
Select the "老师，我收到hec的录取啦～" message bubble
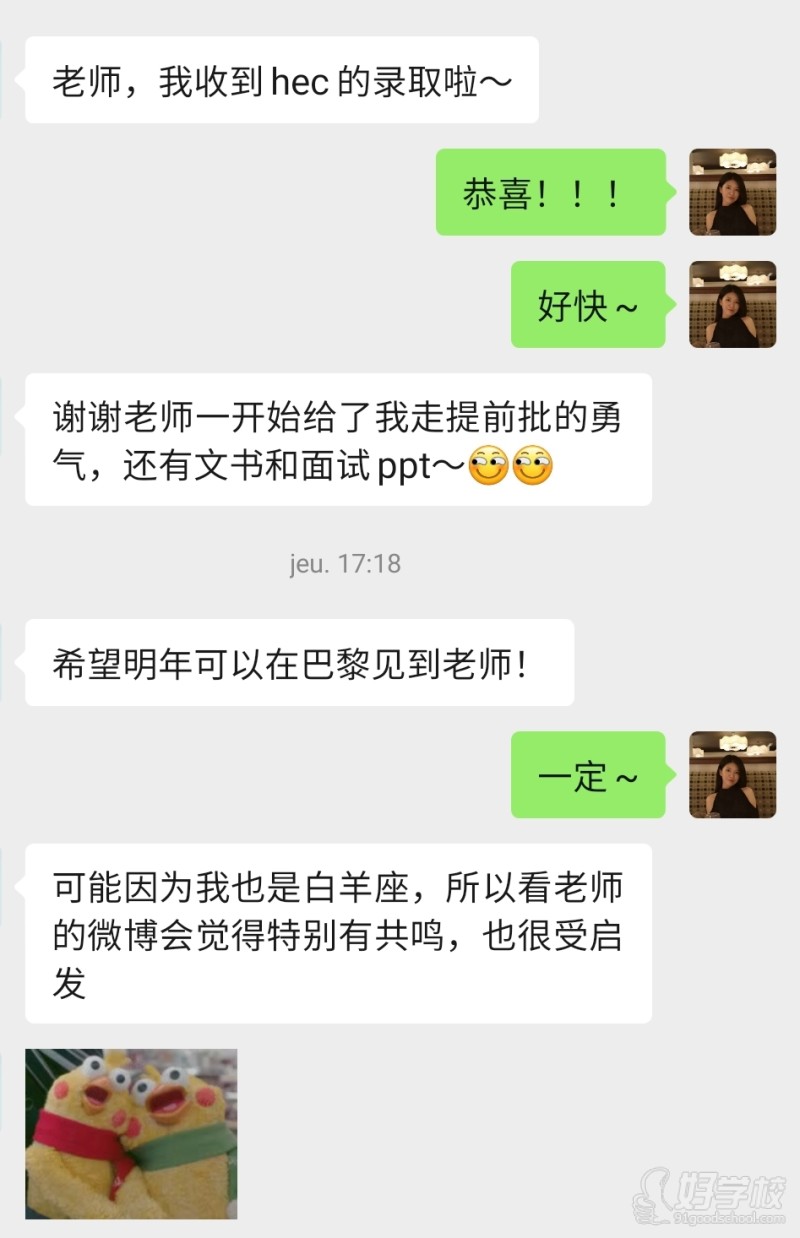280,80
